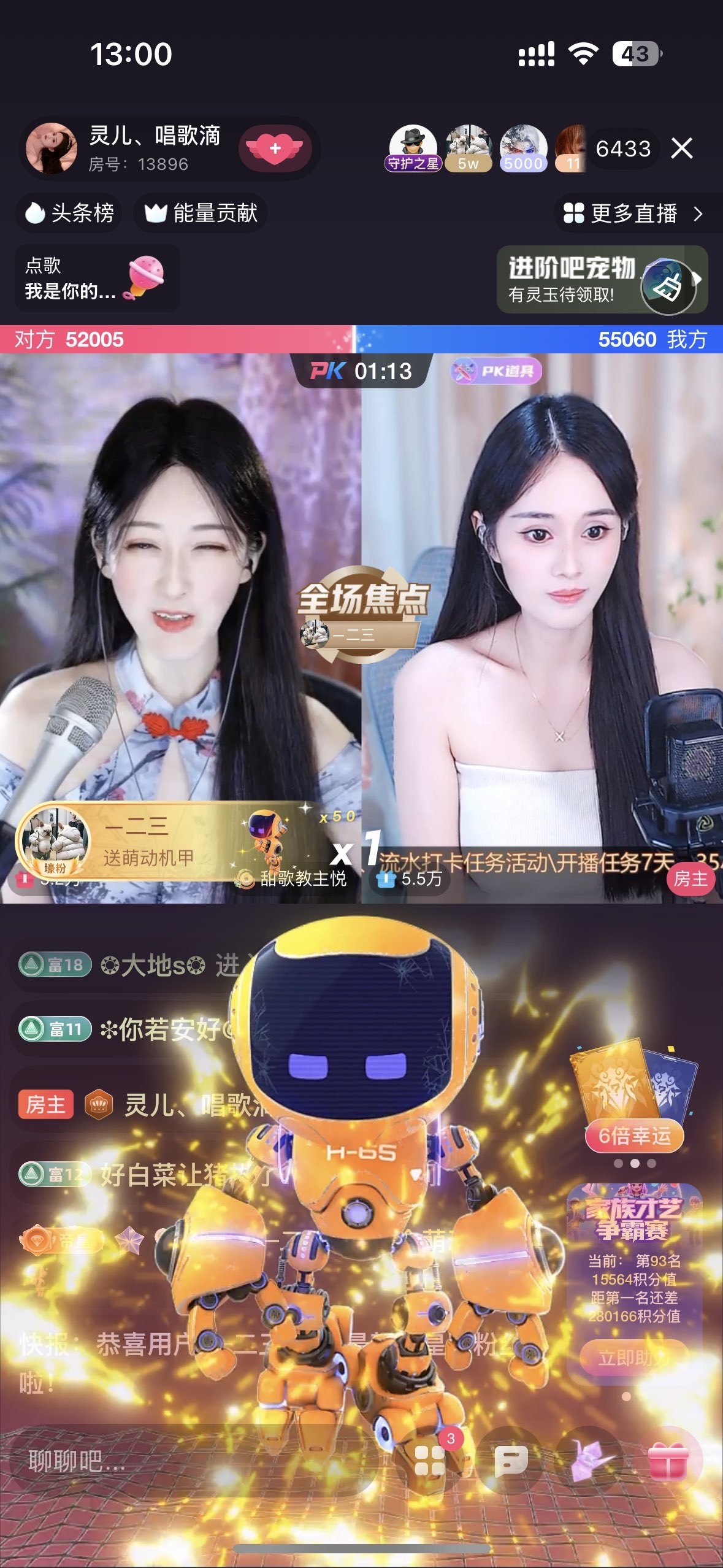The width and height of the screenshot is (723, 1568).
Task: Open the gift box panel
Action: [x=668, y=1461]
